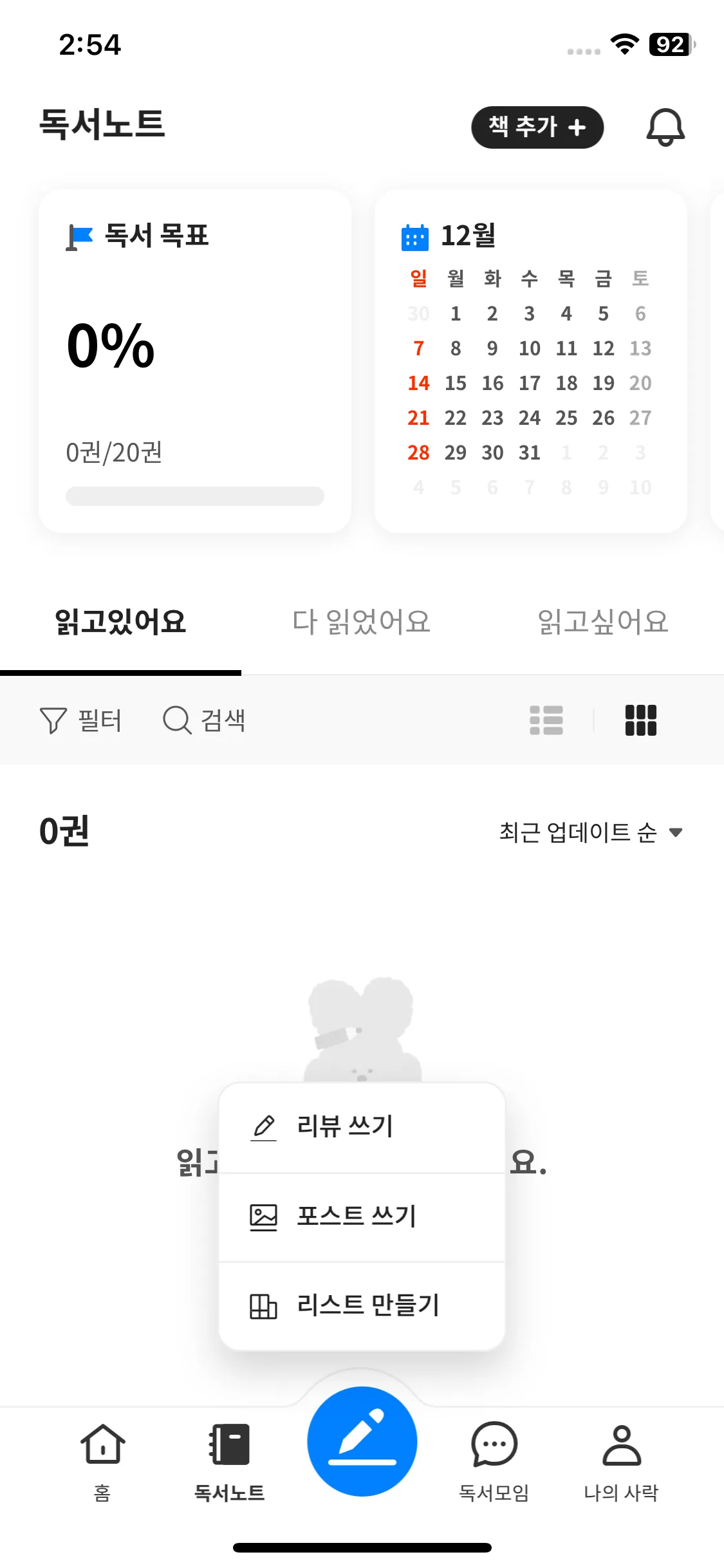This screenshot has height=1568, width=724.
Task: Select the 읽고있어요 tab
Action: [x=120, y=622]
